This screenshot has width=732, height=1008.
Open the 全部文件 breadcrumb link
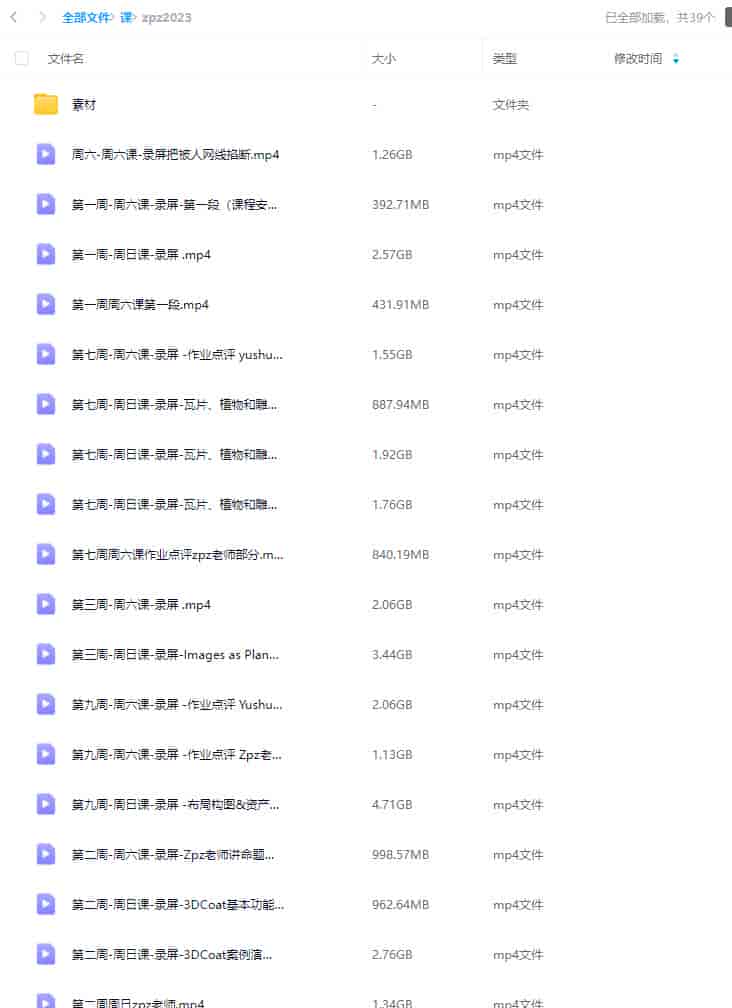click(x=86, y=18)
